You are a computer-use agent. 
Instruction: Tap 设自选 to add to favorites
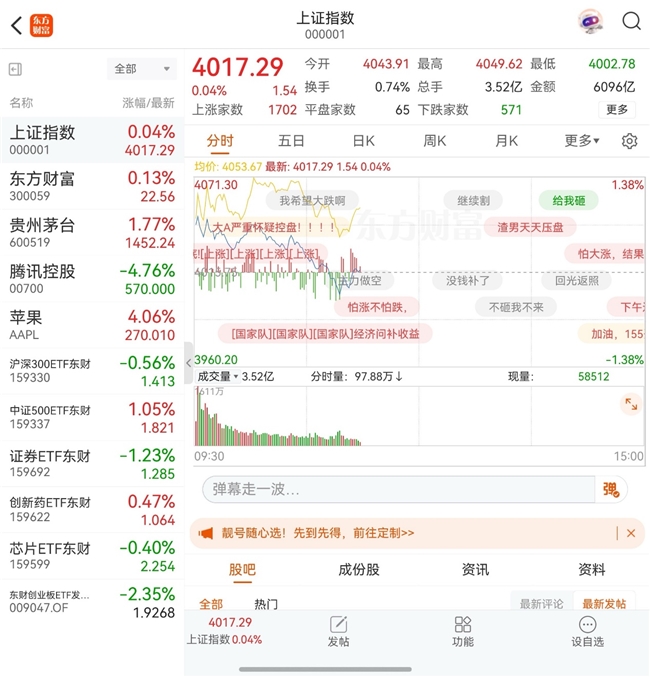(x=587, y=632)
